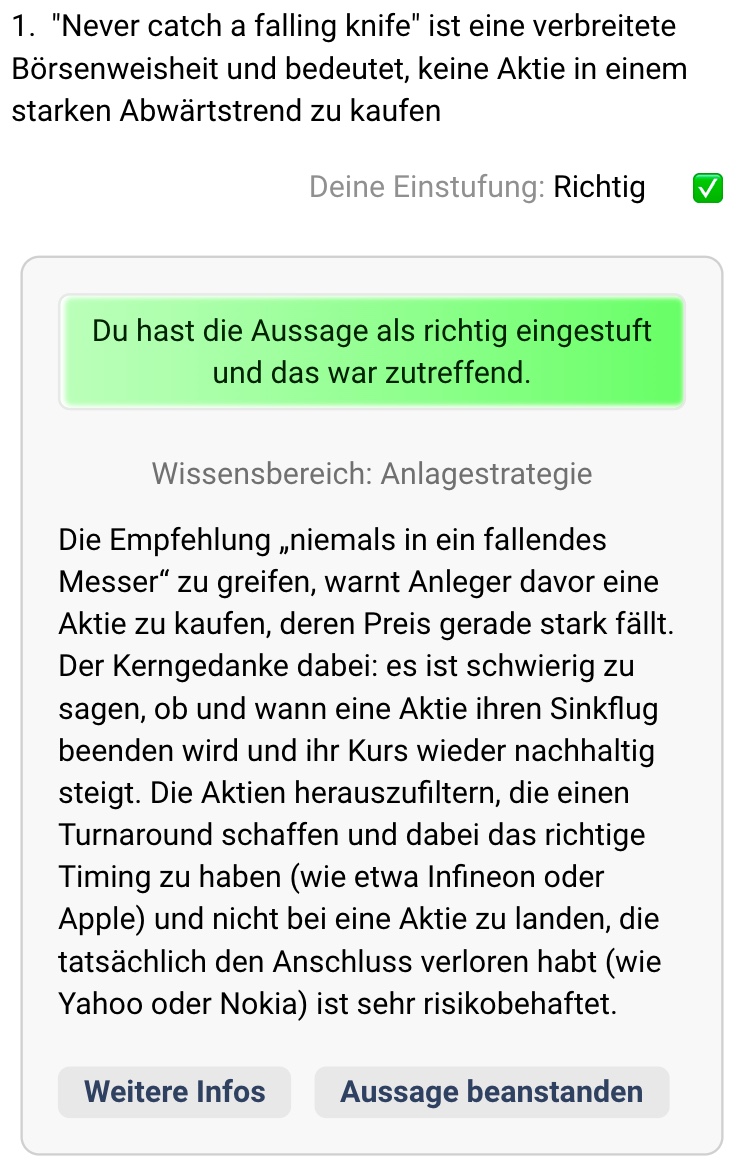Open Weitere Infos for this statement

(175, 1091)
